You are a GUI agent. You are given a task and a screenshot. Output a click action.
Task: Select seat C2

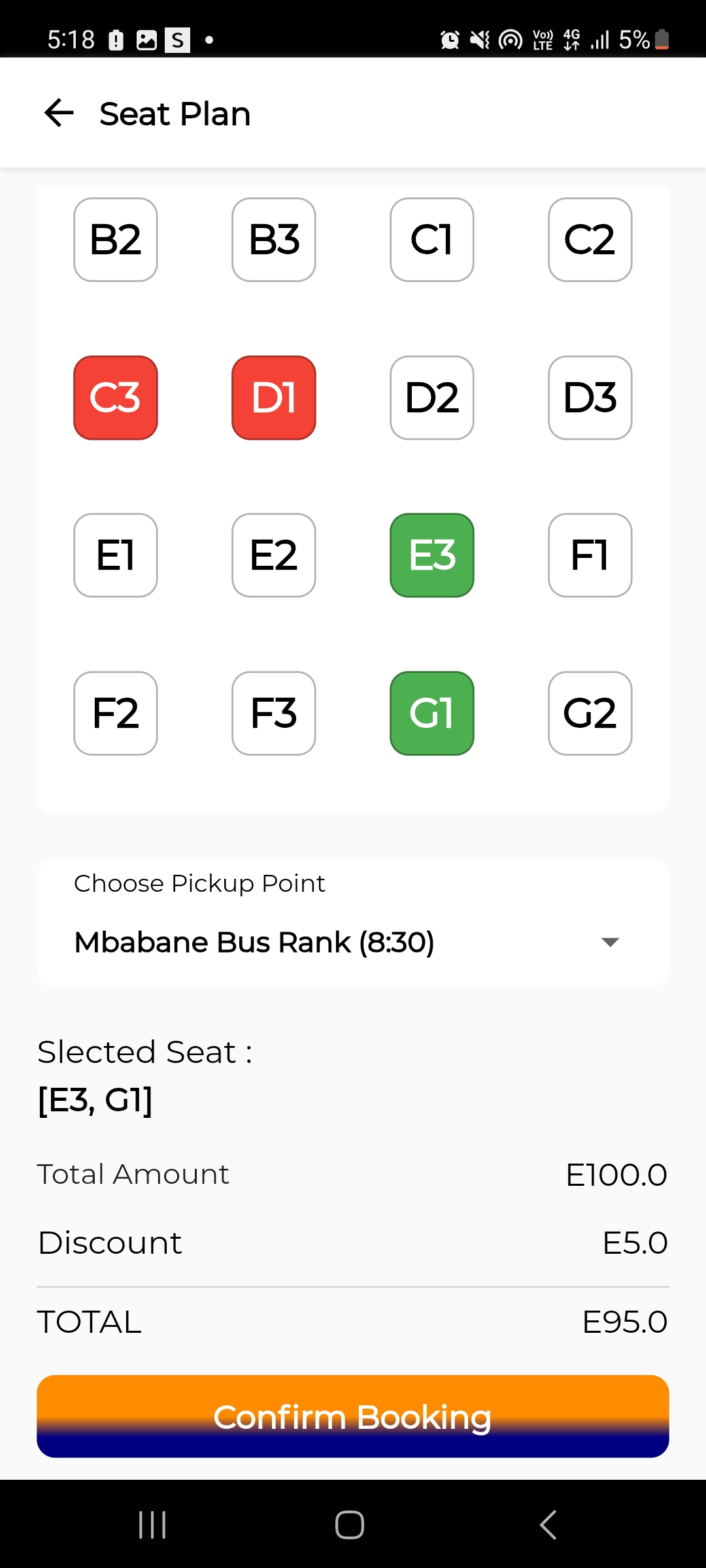pos(590,240)
